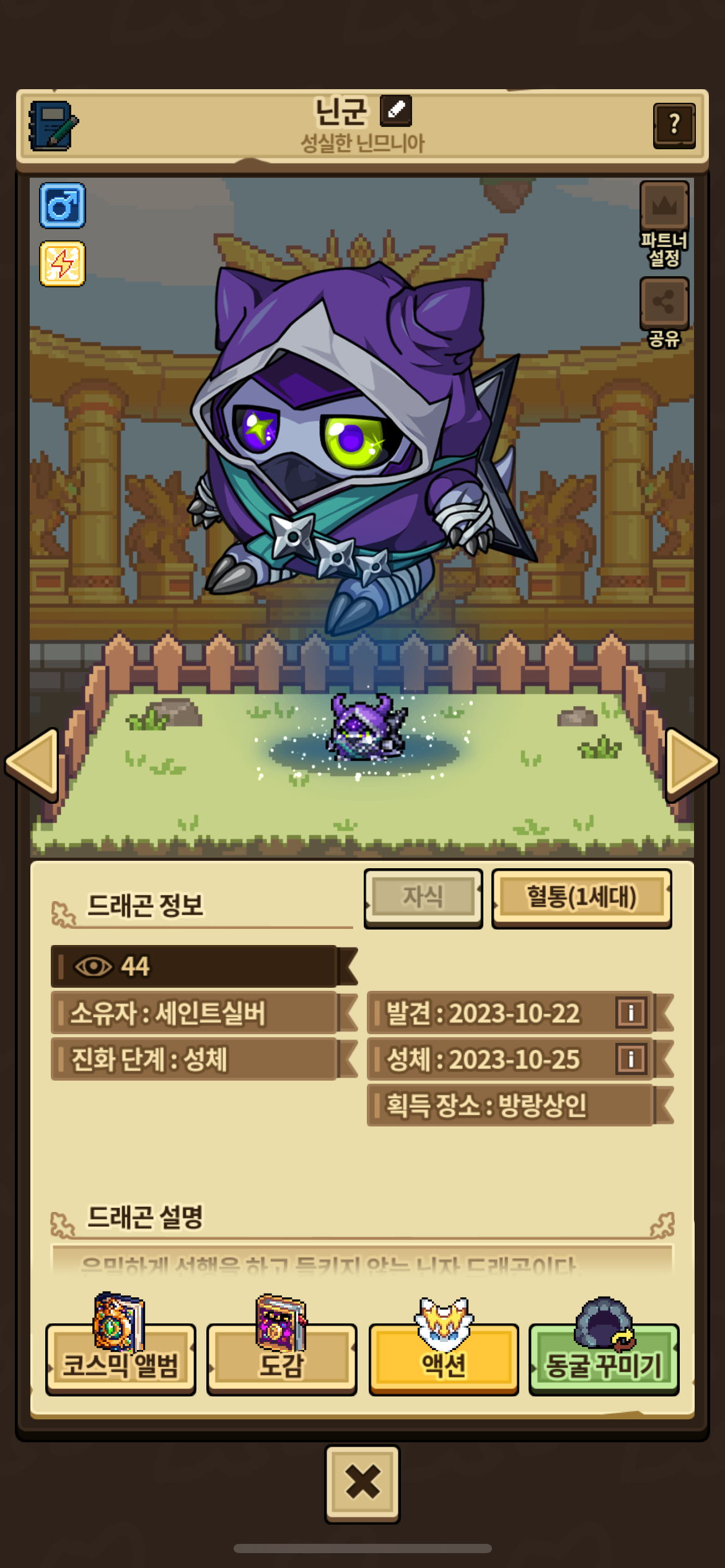Share this dragon via 공유
Screen dimensions: 725x1568
(x=664, y=303)
